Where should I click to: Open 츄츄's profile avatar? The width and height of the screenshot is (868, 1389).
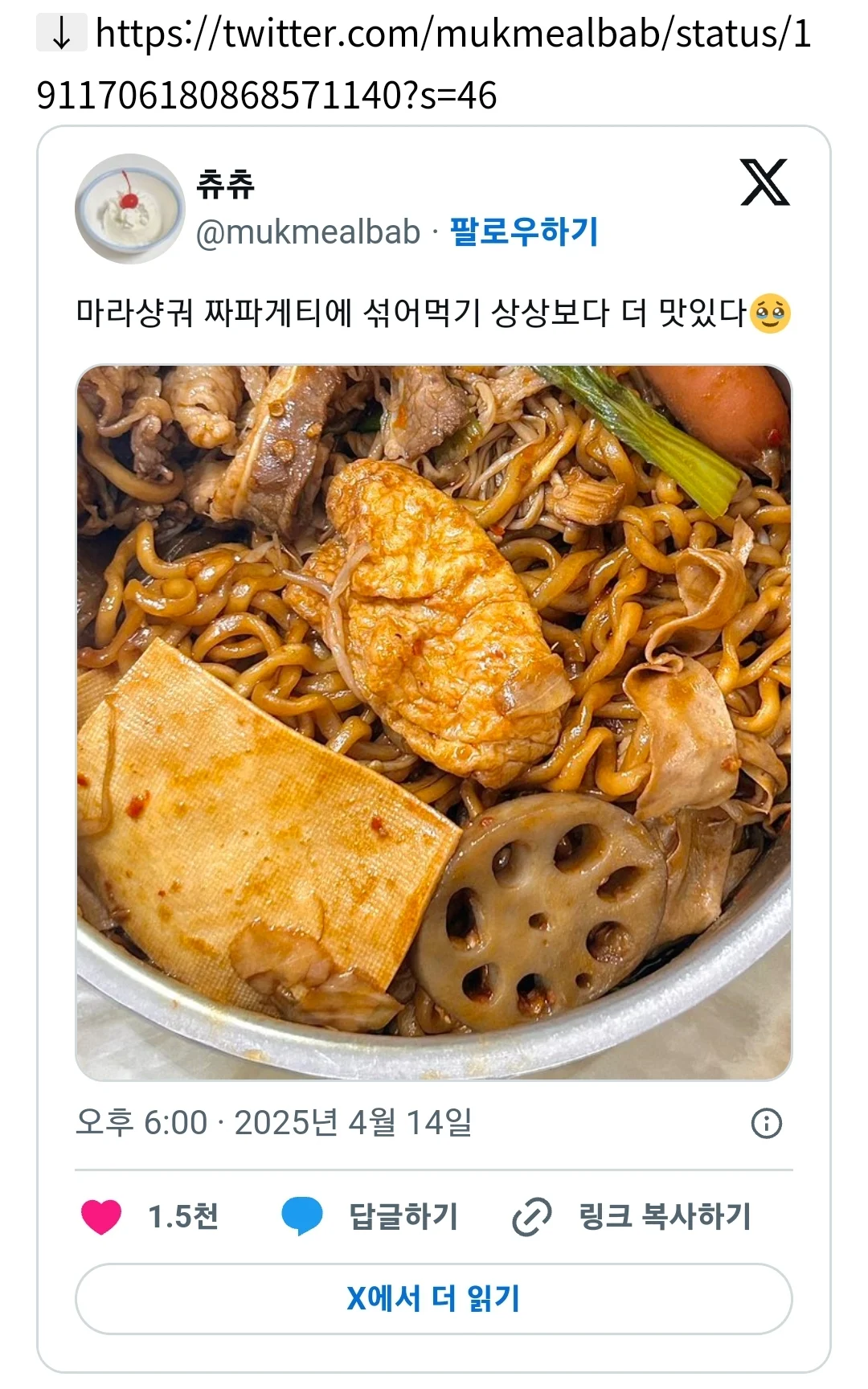(130, 209)
